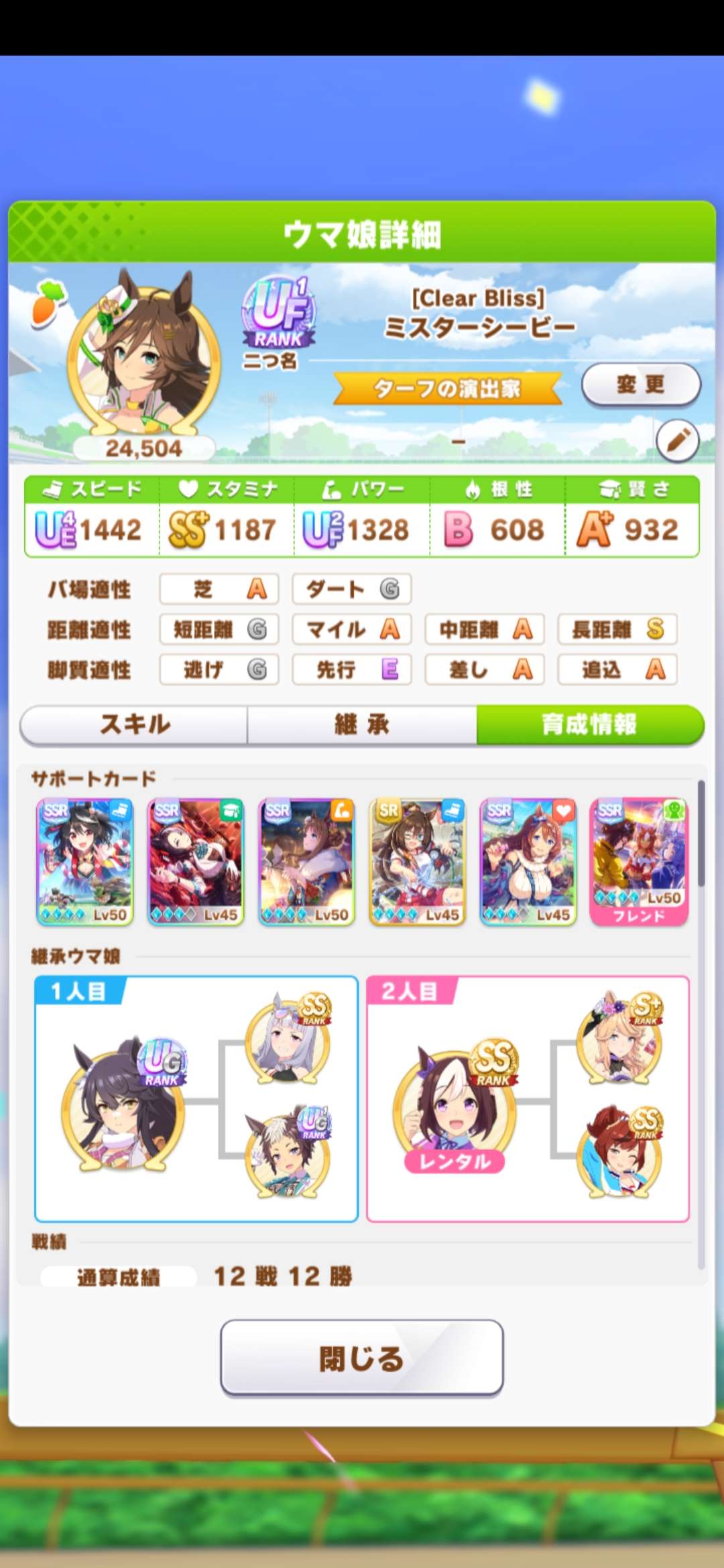Close the dialog with 閉じる button
The image size is (724, 1568).
[x=361, y=1359]
